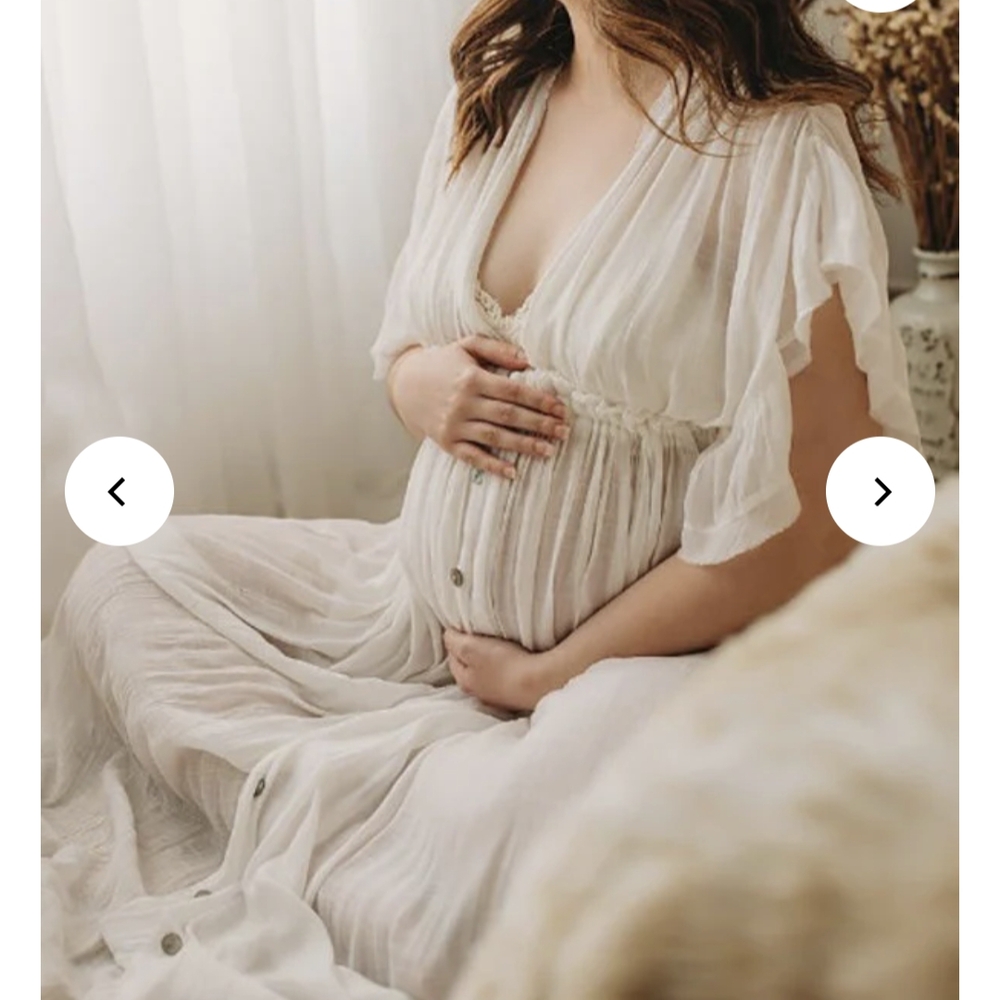Go to the previous product photo

point(119,491)
